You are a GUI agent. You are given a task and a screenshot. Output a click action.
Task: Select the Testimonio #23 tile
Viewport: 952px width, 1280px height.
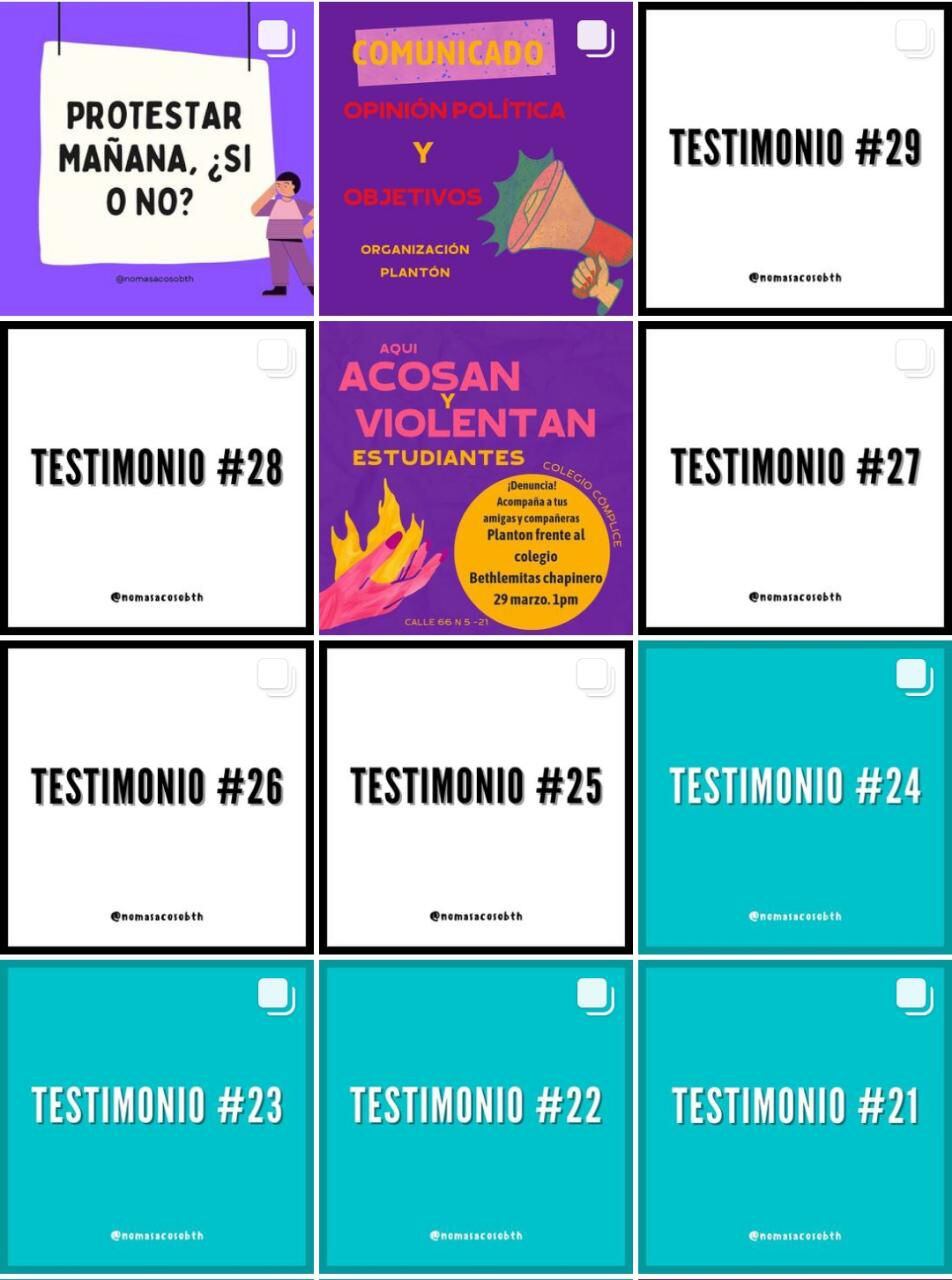(x=157, y=1115)
